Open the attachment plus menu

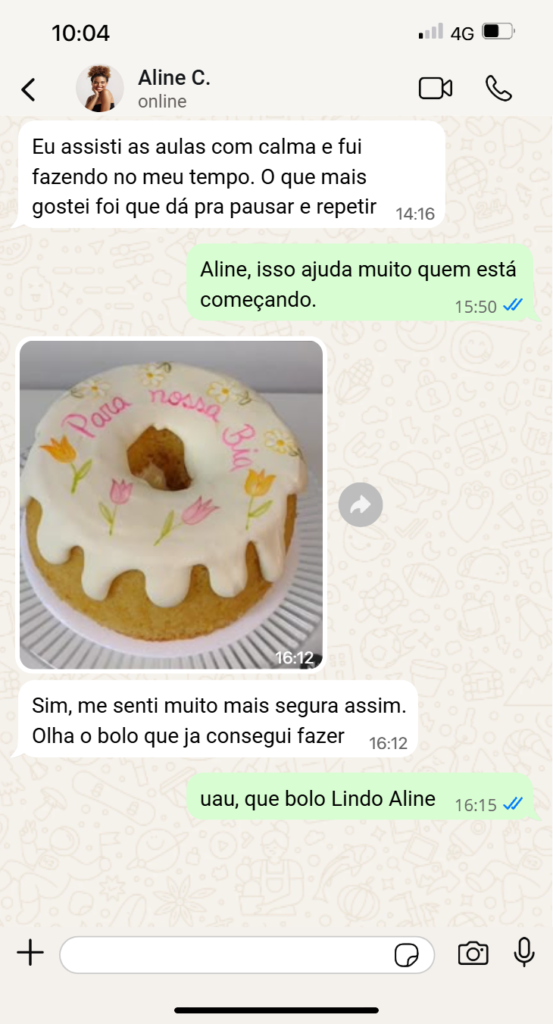pos(30,953)
